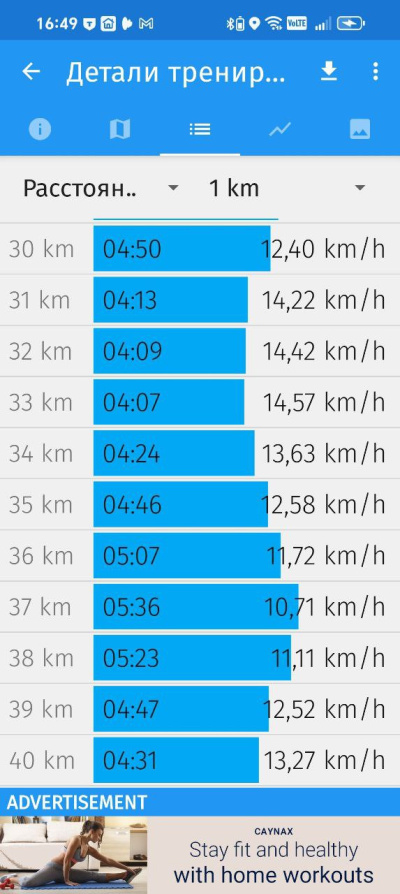This screenshot has width=400, height=894.
Task: Open the three-dot overflow menu
Action: (375, 72)
